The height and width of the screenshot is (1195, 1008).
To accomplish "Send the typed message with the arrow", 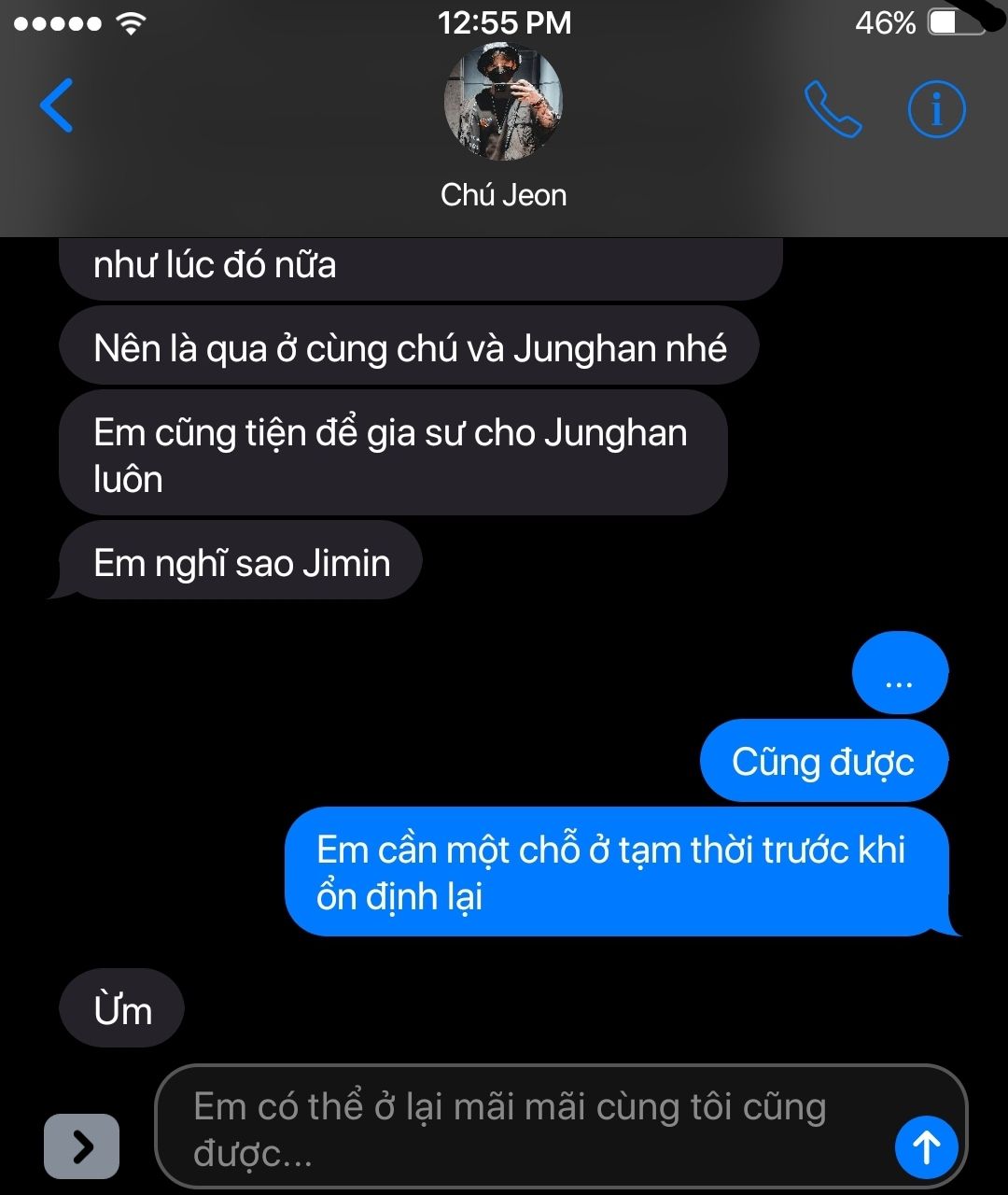I will point(926,1146).
